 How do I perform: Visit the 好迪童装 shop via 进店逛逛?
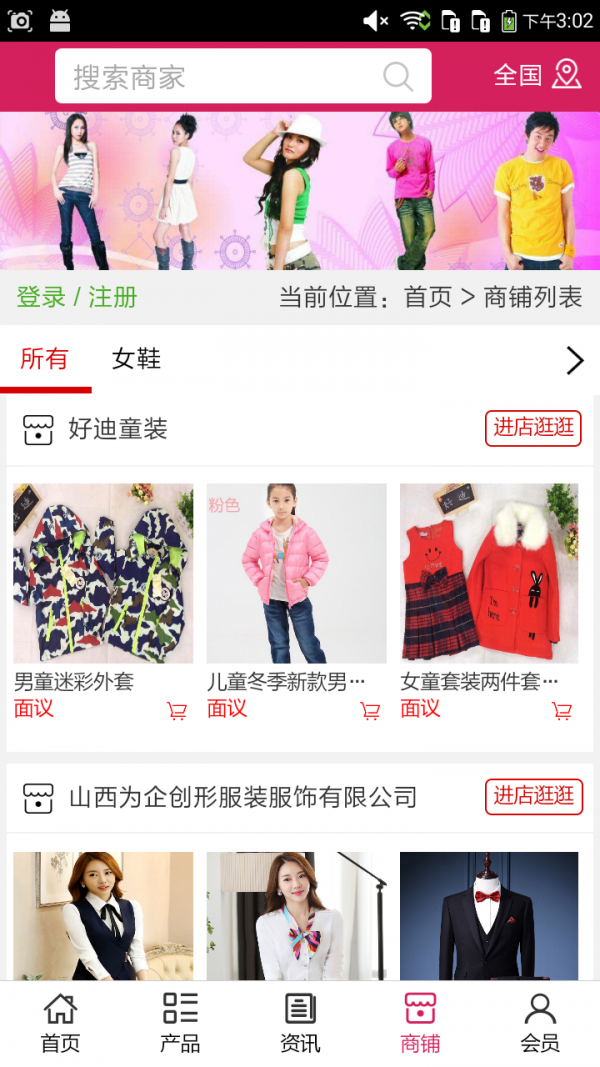click(533, 428)
